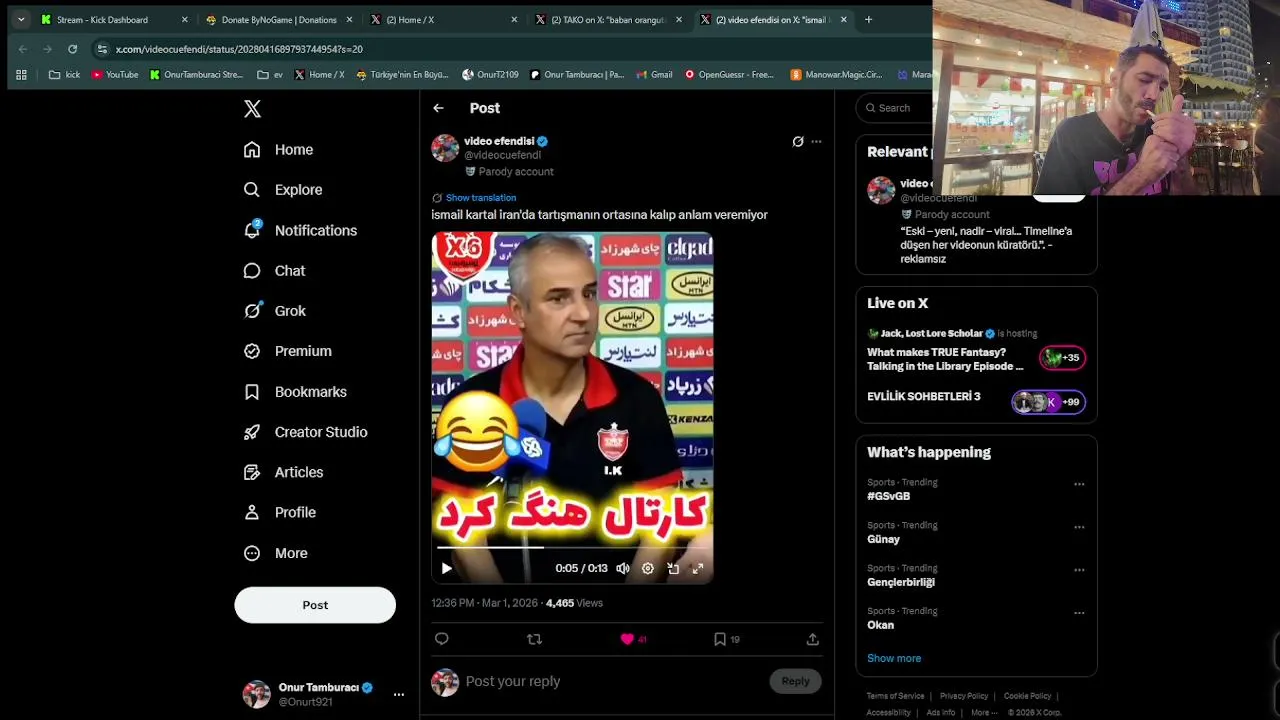Go back from the Post view

point(438,108)
